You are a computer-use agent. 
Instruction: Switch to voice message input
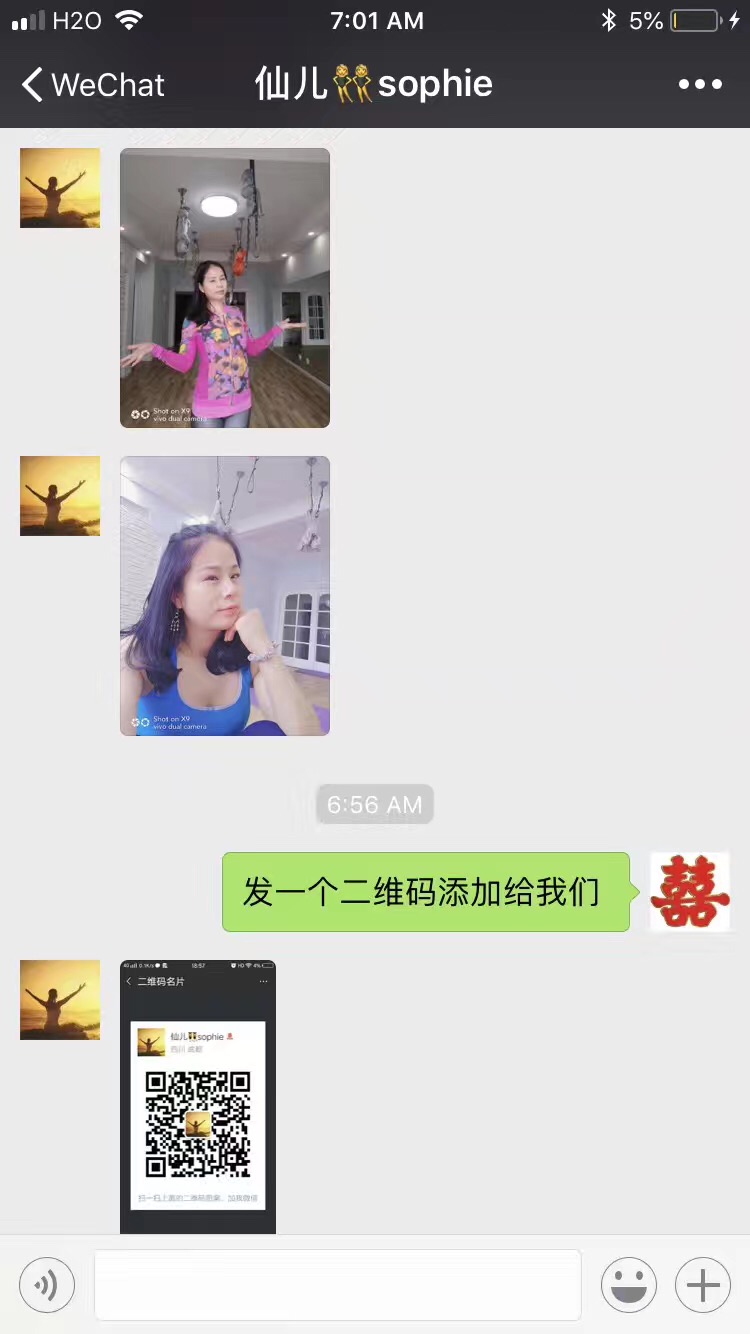point(47,1285)
